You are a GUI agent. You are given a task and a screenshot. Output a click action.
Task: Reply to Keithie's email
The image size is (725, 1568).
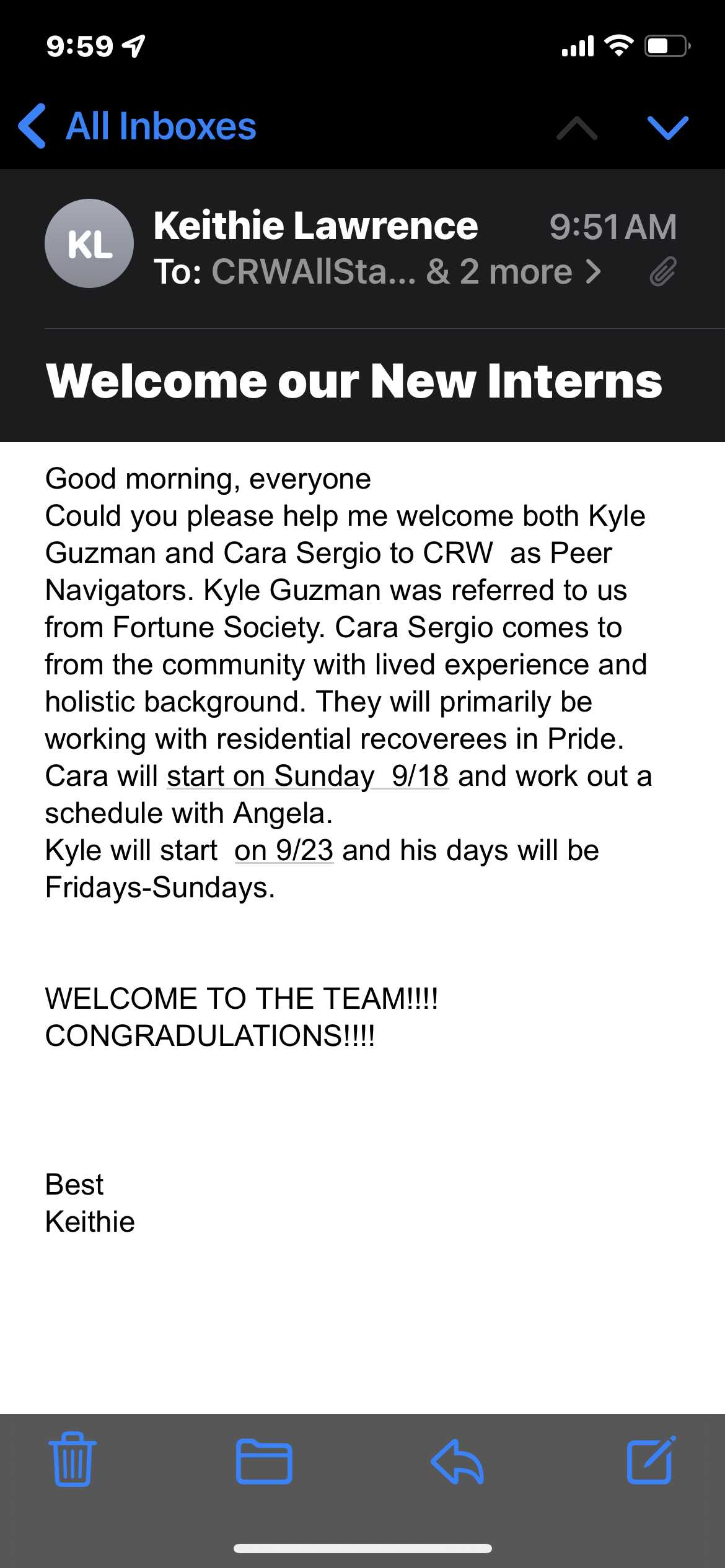tap(457, 1461)
